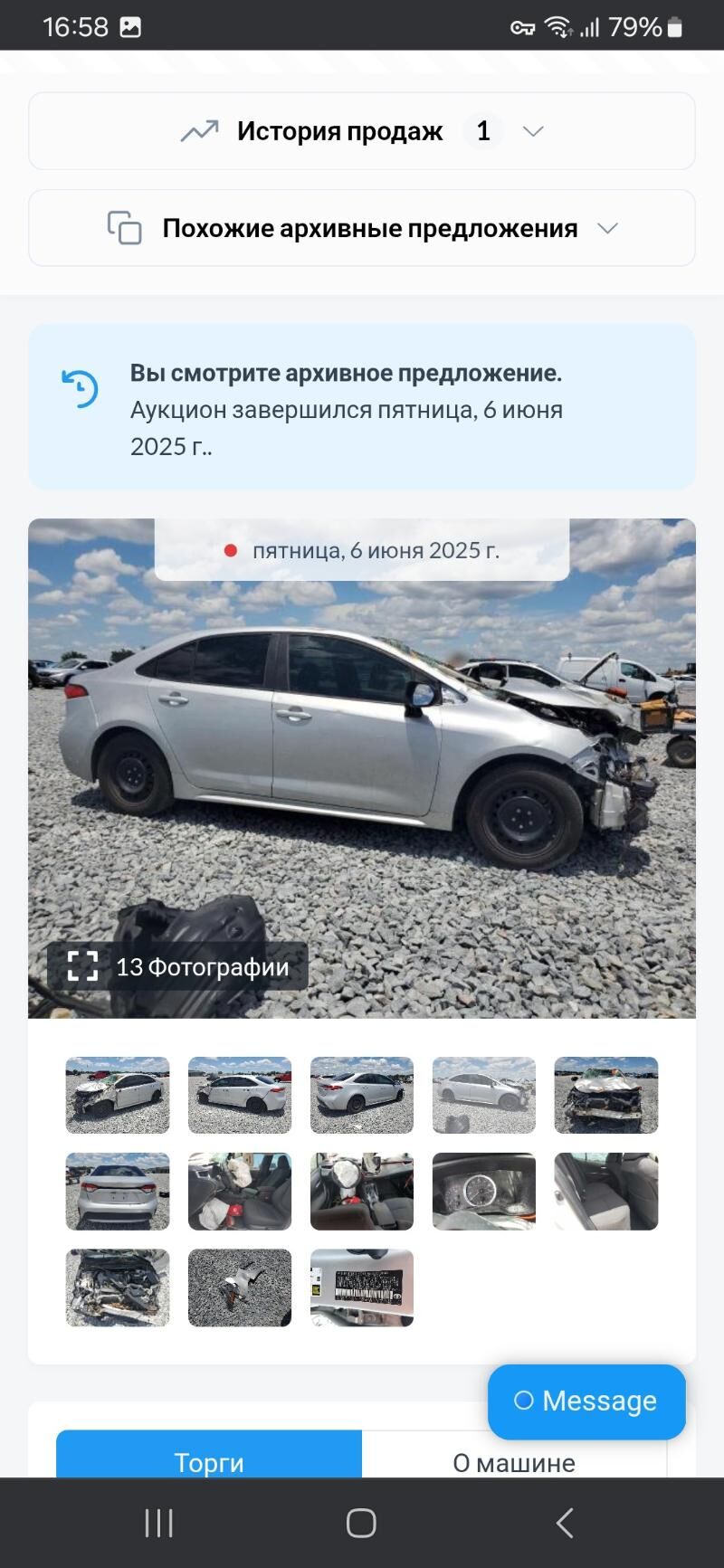Switch to the Торги tab
This screenshot has height=1568, width=724.
click(209, 1460)
